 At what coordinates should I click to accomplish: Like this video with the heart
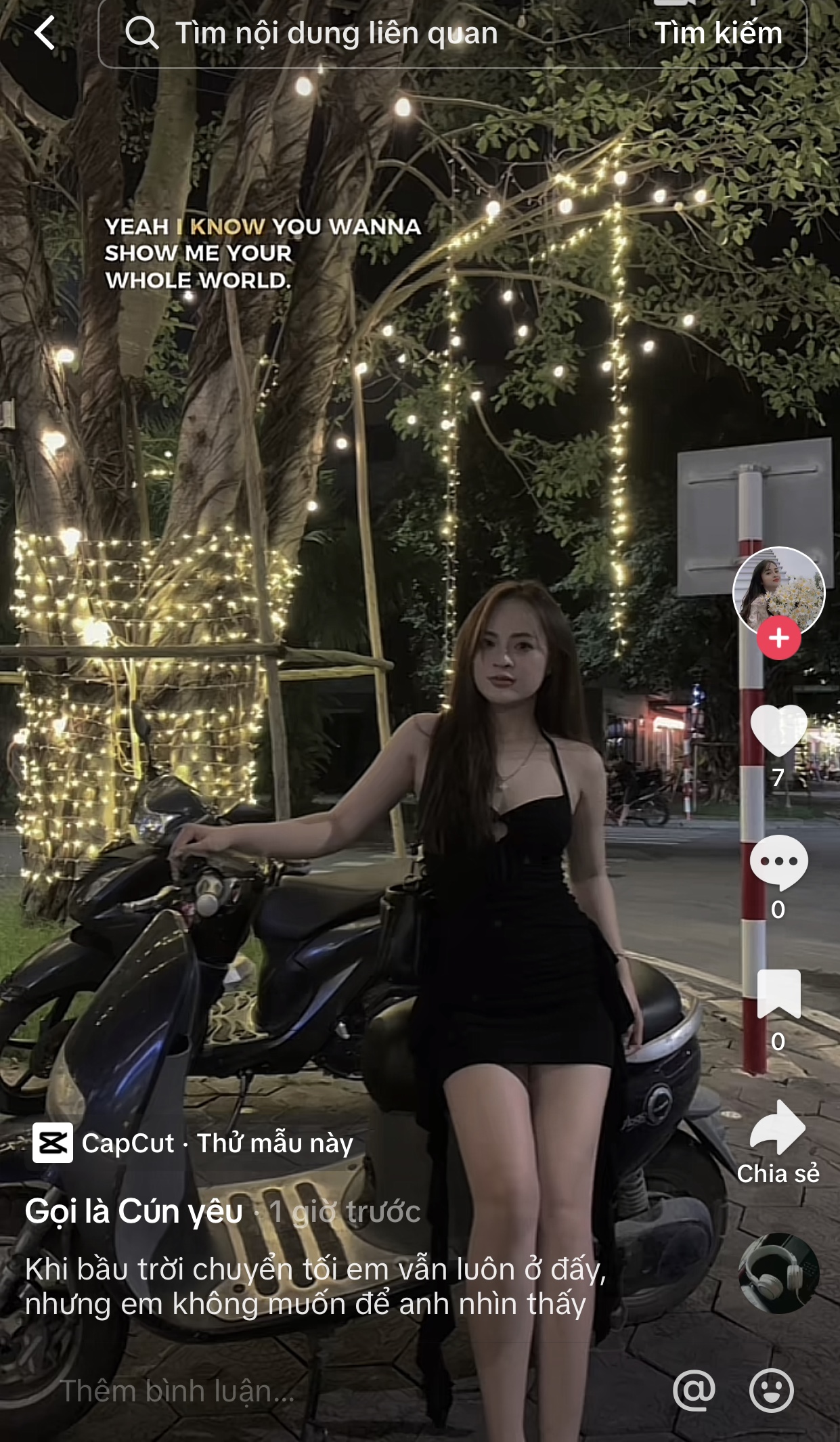[x=778, y=730]
